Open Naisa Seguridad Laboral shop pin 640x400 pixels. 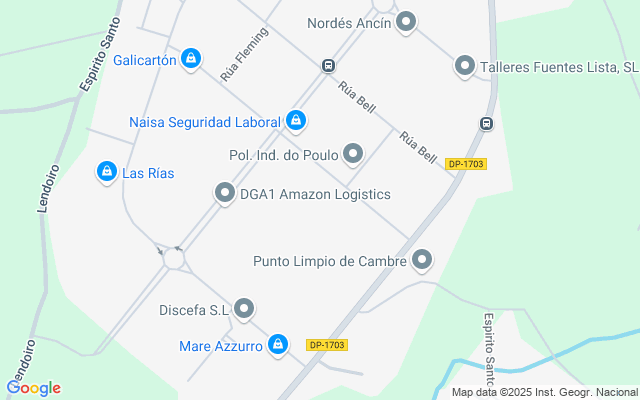(295, 122)
